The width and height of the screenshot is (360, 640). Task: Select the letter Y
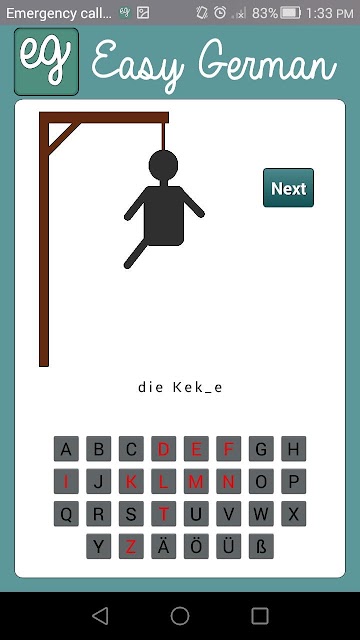pyautogui.click(x=98, y=547)
